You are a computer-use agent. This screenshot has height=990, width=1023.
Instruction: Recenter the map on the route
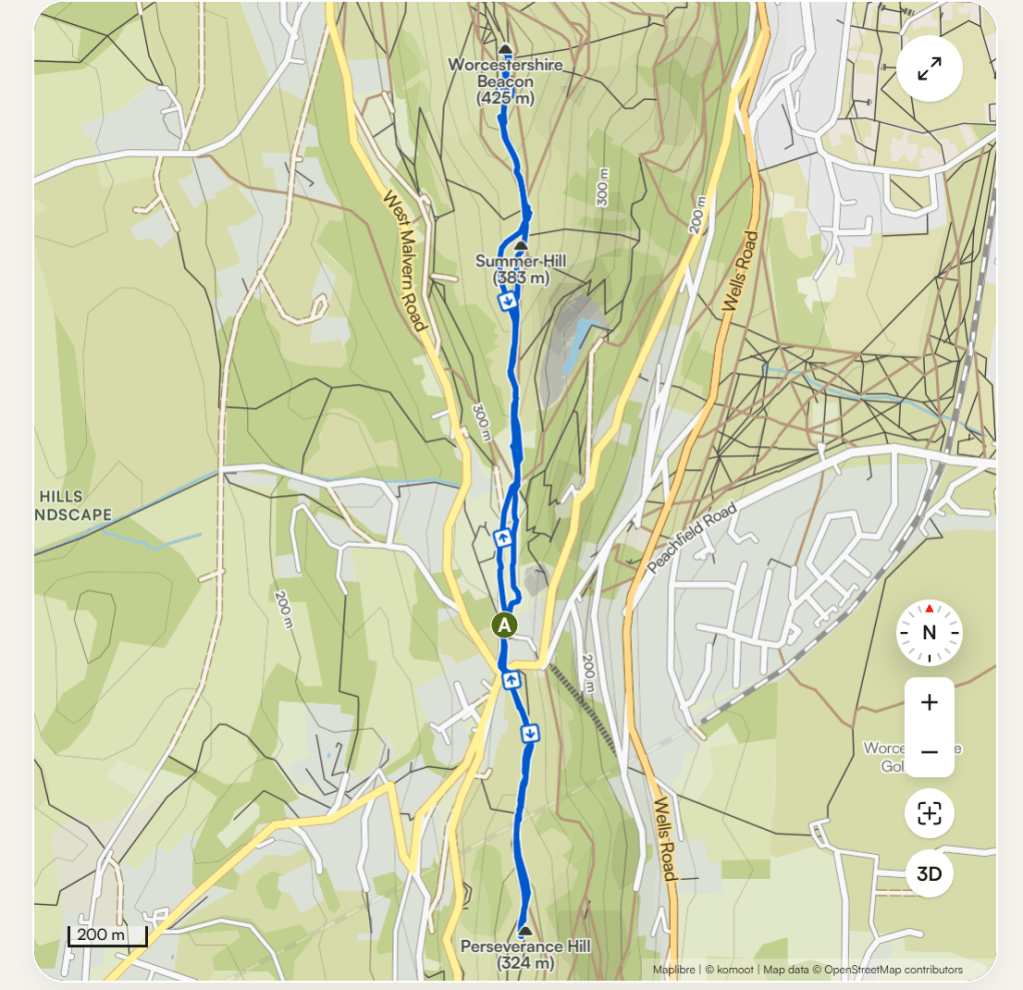click(929, 813)
